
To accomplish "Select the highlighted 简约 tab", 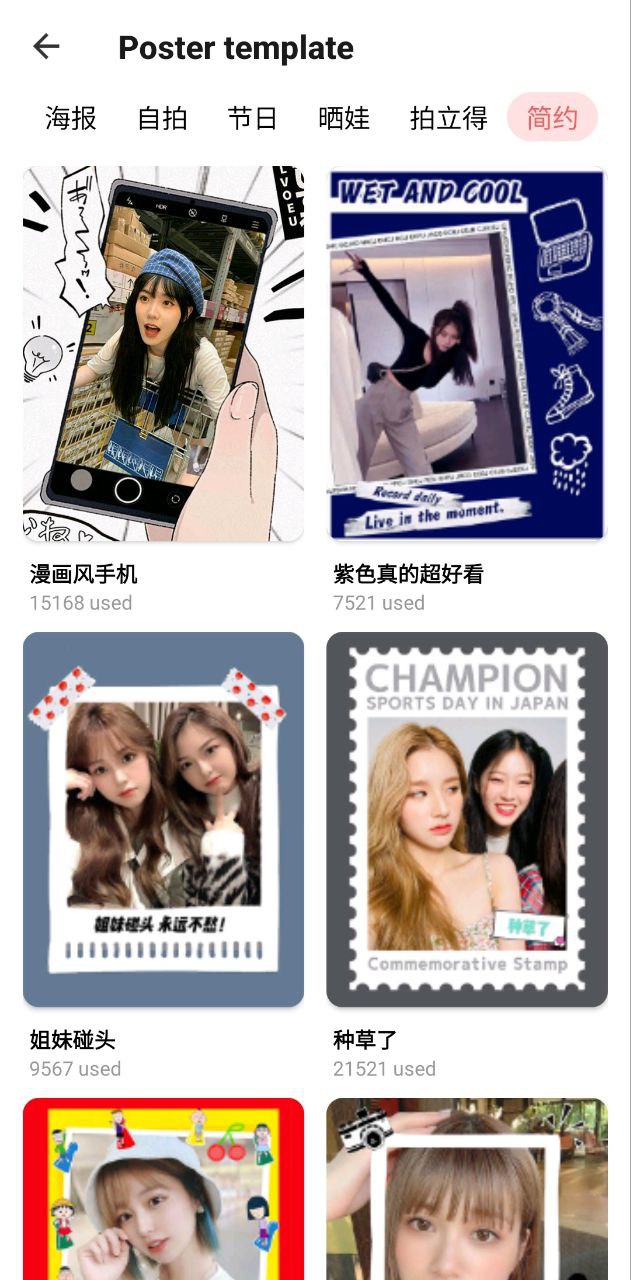I will pyautogui.click(x=552, y=118).
